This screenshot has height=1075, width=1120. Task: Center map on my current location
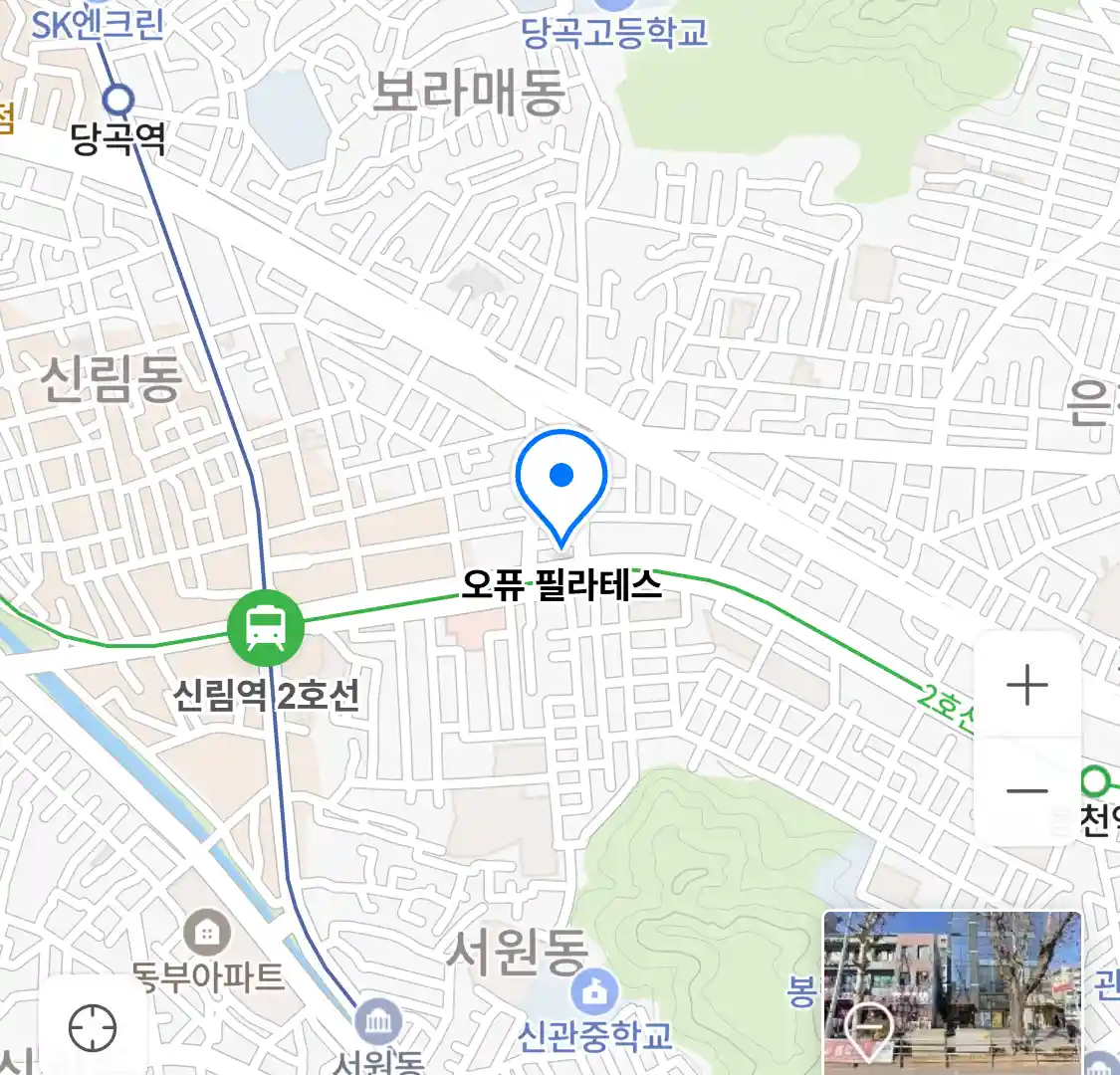[93, 1026]
